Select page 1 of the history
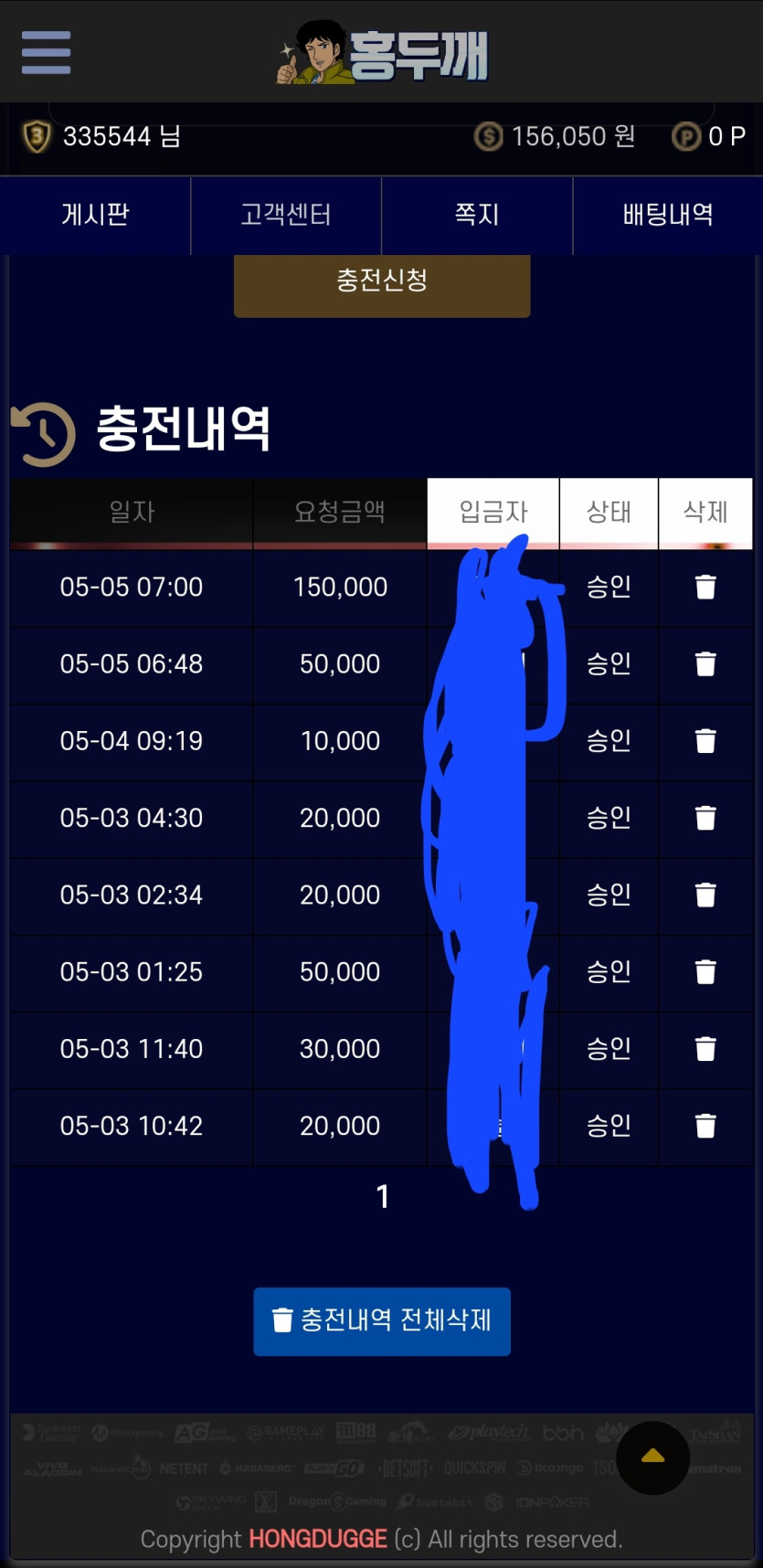 coord(383,1196)
